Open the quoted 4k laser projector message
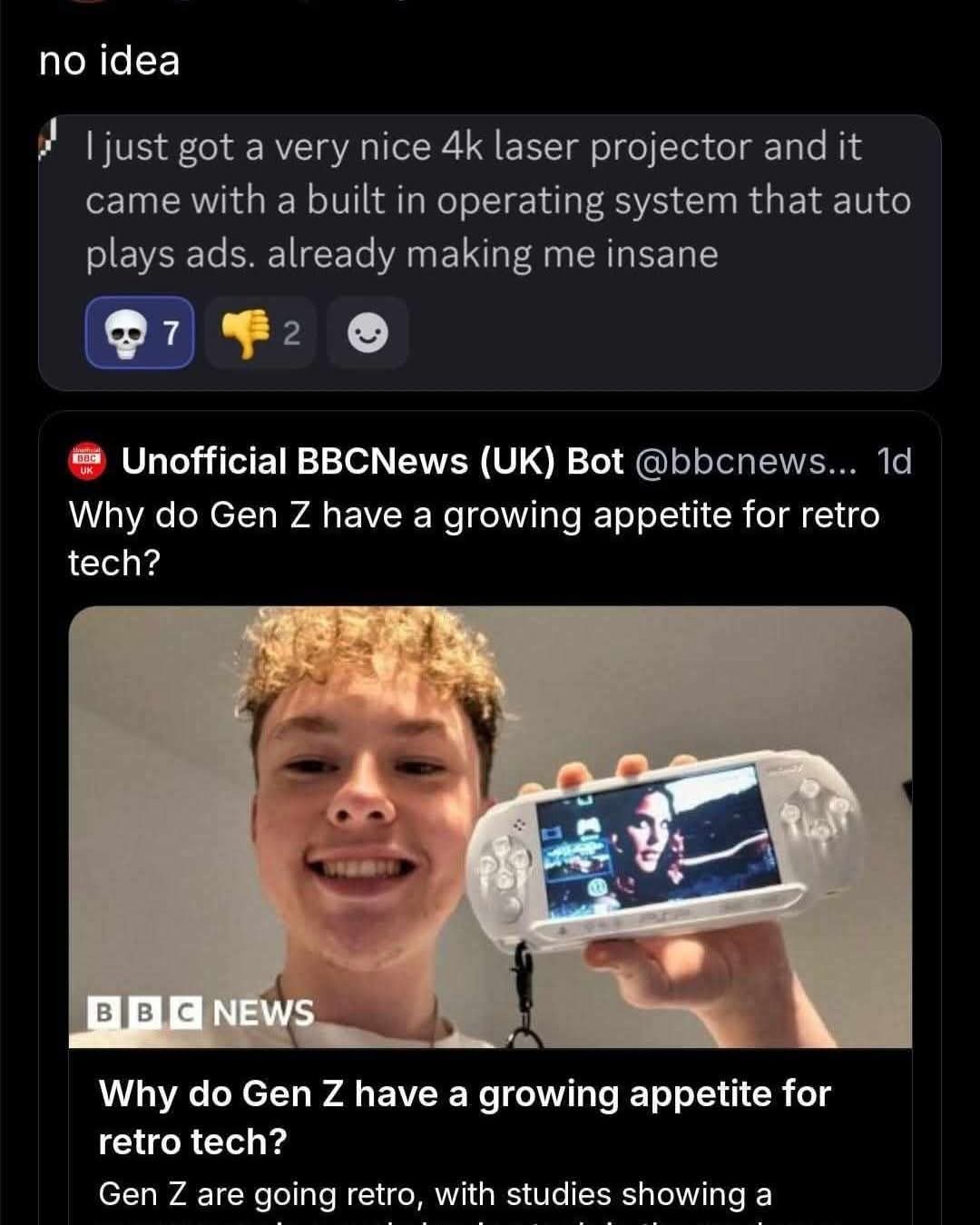 [x=495, y=200]
